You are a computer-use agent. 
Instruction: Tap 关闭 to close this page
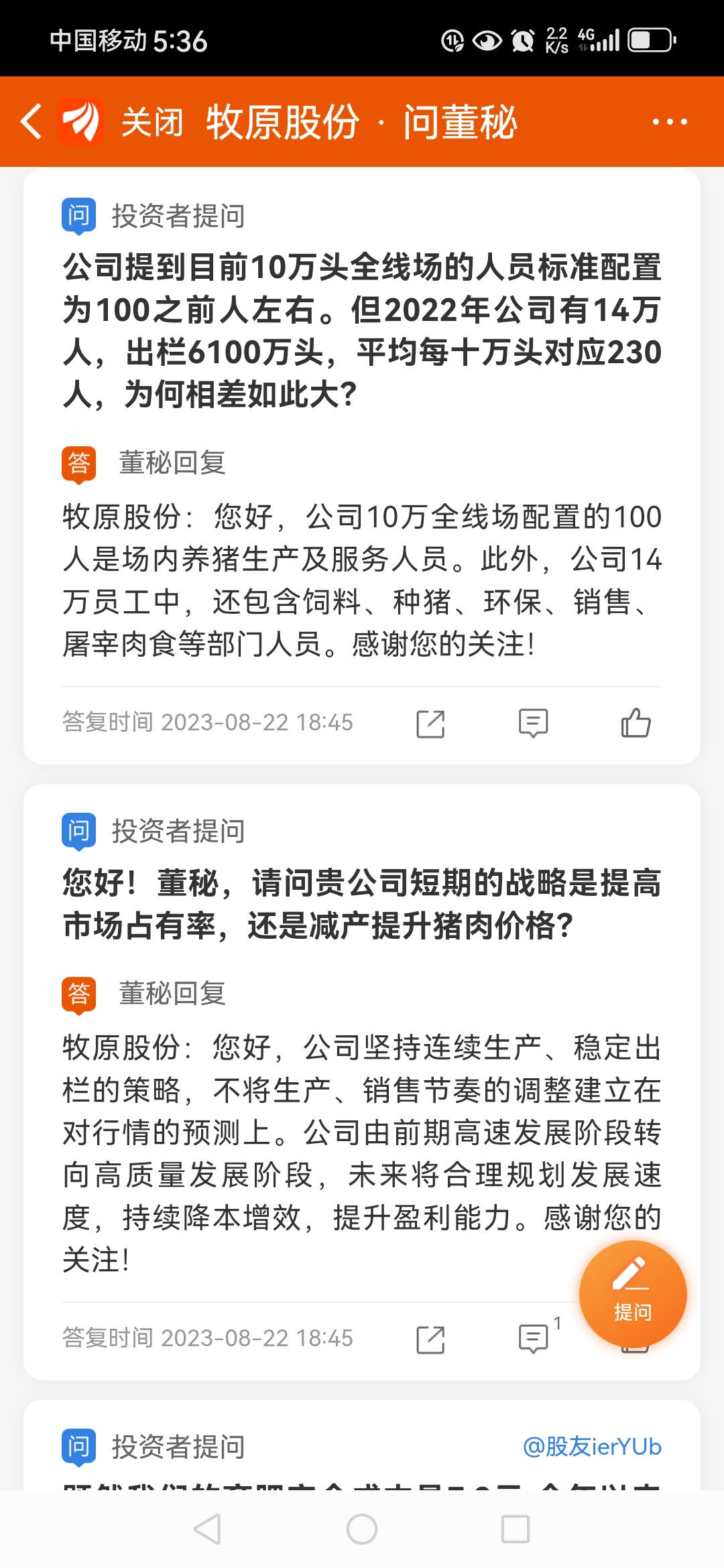coord(152,122)
